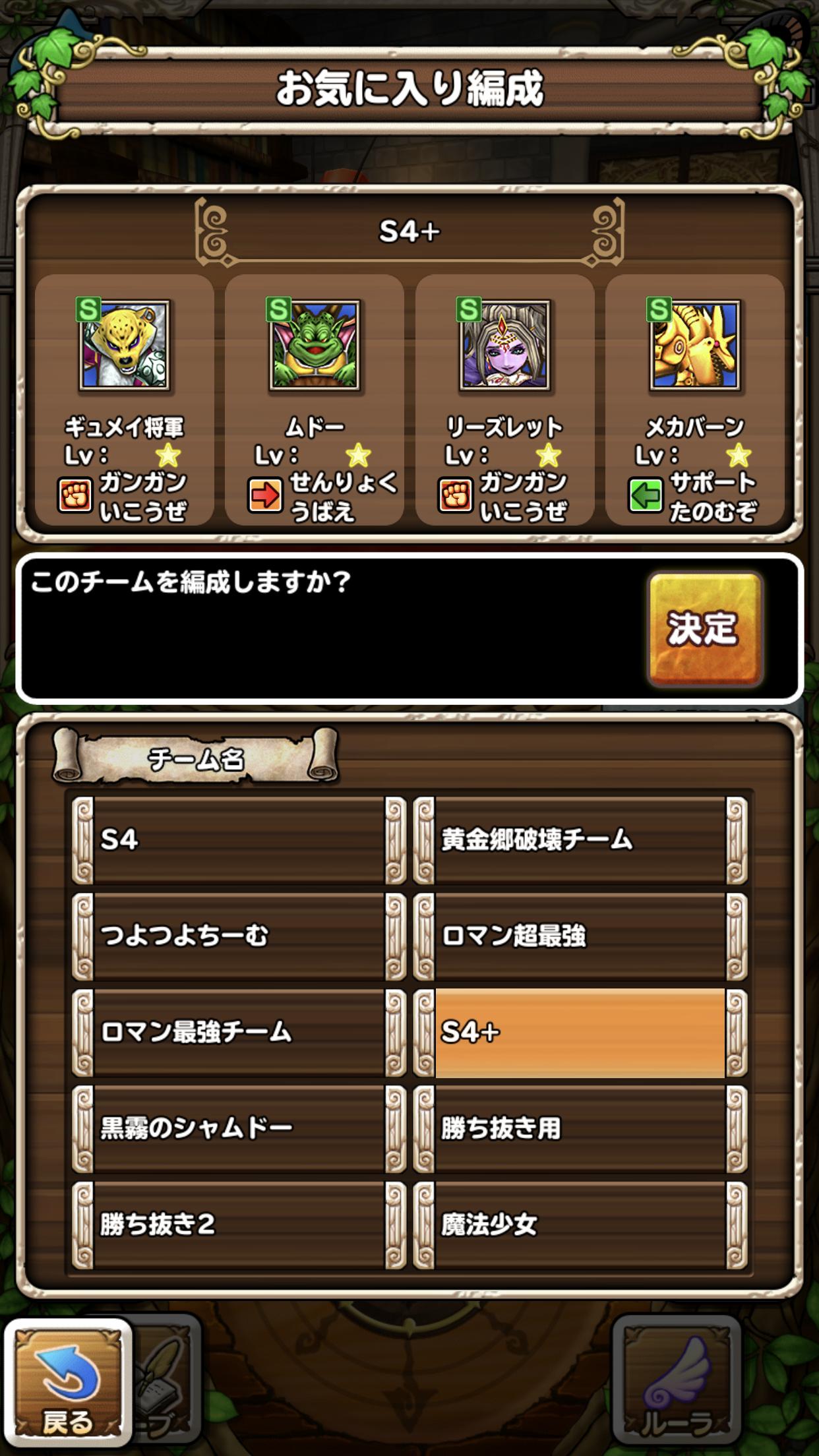819x1456 pixels.
Task: Tap the highlighted S4+ team row
Action: pos(580,1033)
